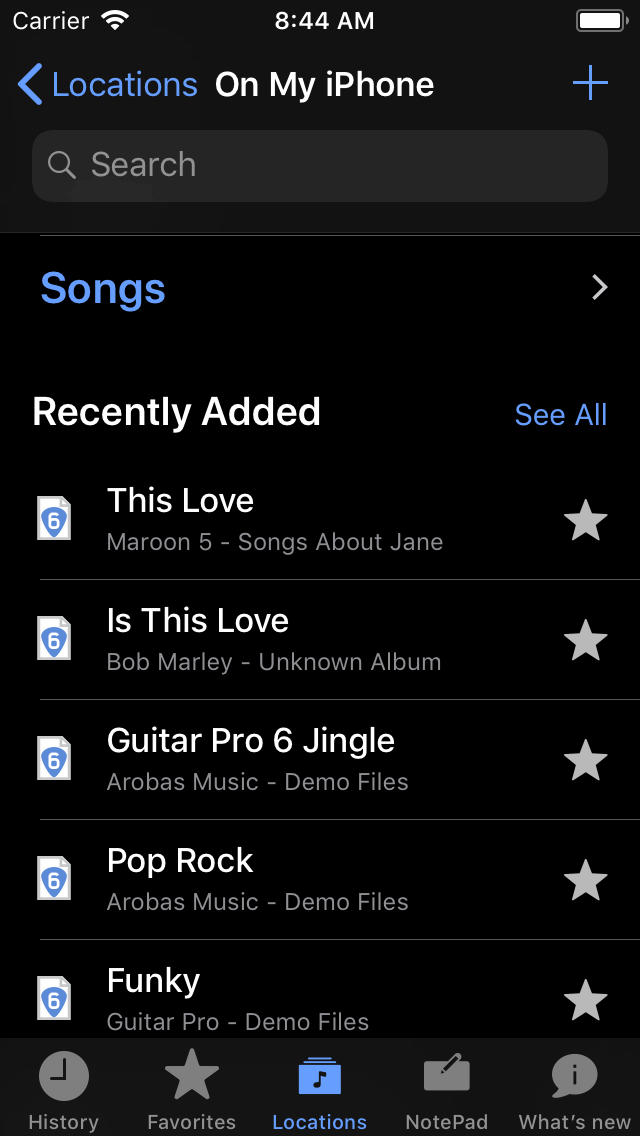This screenshot has width=640, height=1136.
Task: Tap the Search field
Action: [320, 166]
